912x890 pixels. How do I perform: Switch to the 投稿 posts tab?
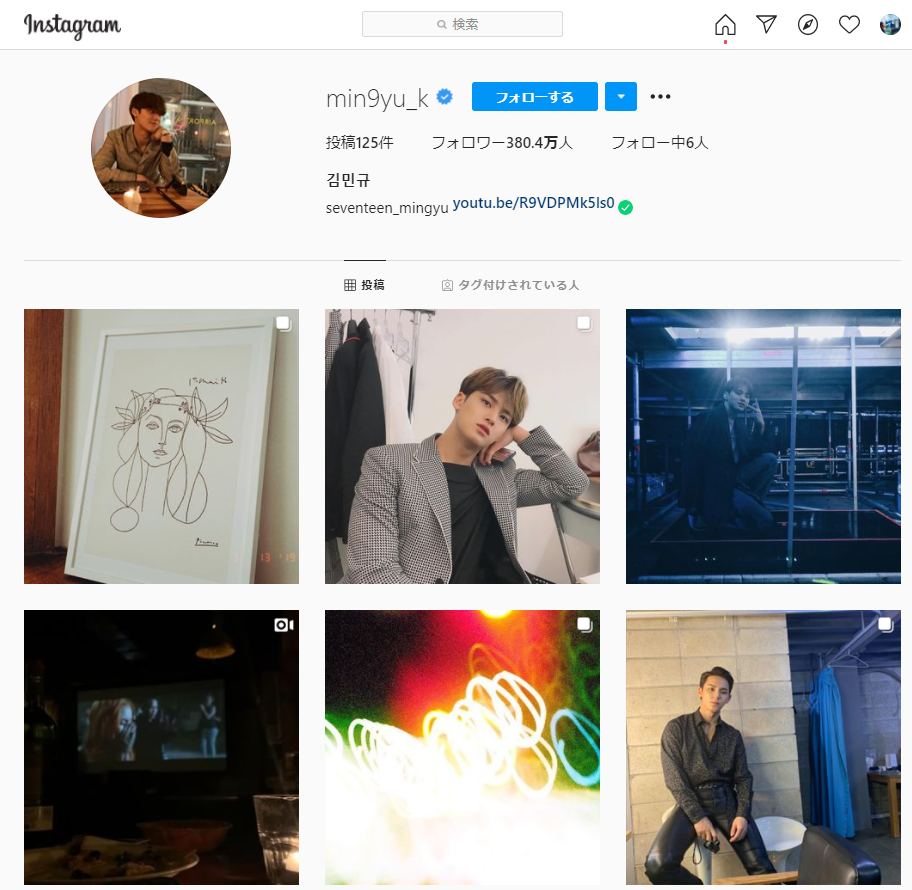(x=364, y=285)
